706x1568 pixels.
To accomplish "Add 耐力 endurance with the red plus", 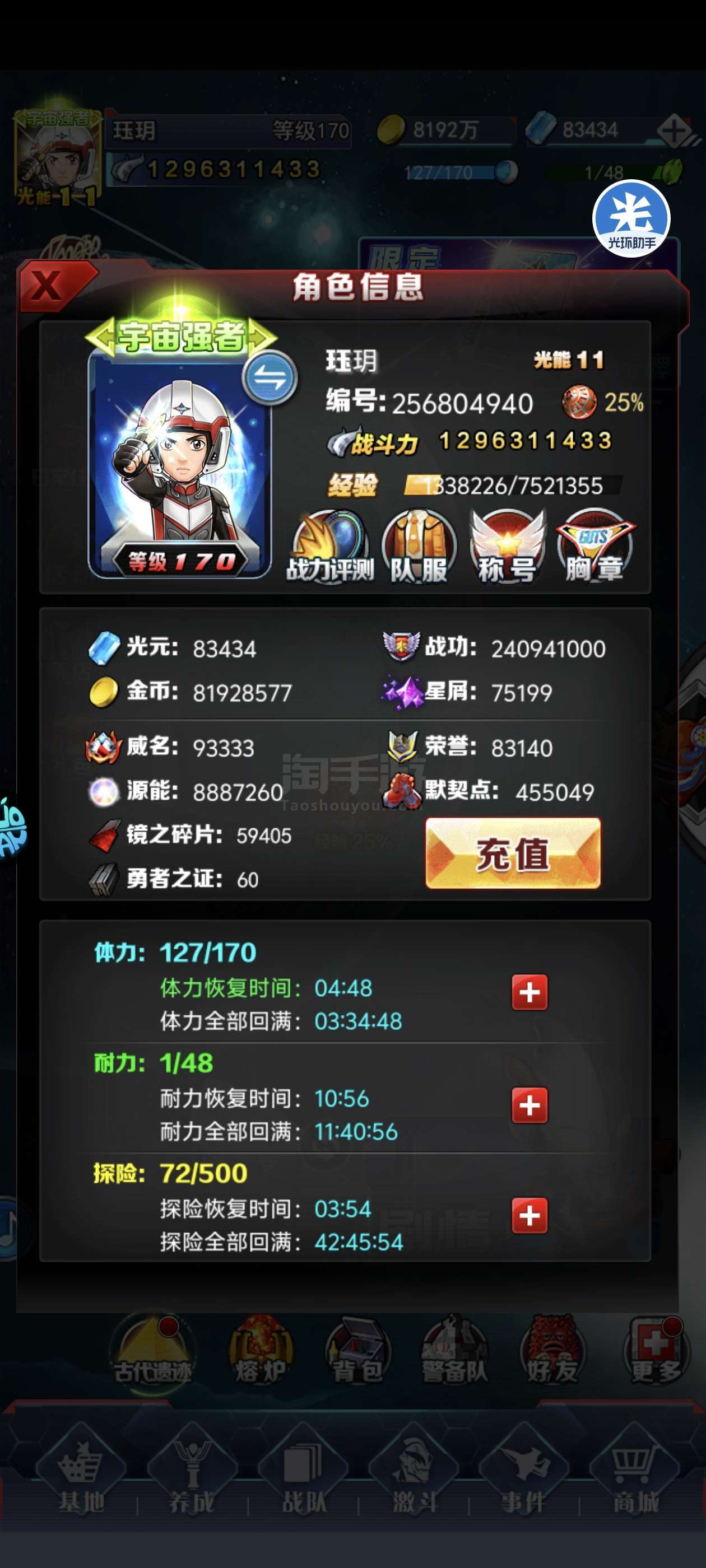I will coord(529,1105).
